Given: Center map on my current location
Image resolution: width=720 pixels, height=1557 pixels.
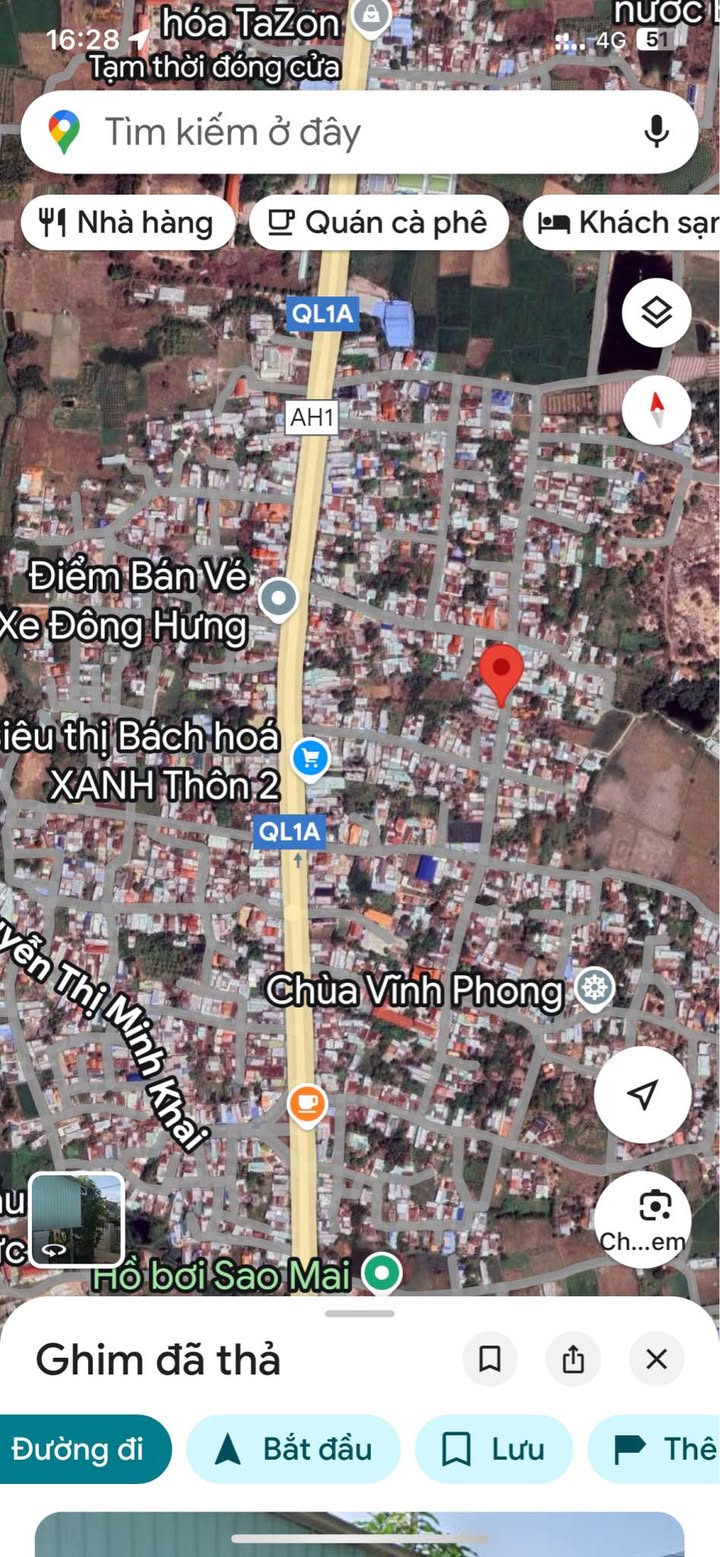Looking at the screenshot, I should coord(642,1094).
